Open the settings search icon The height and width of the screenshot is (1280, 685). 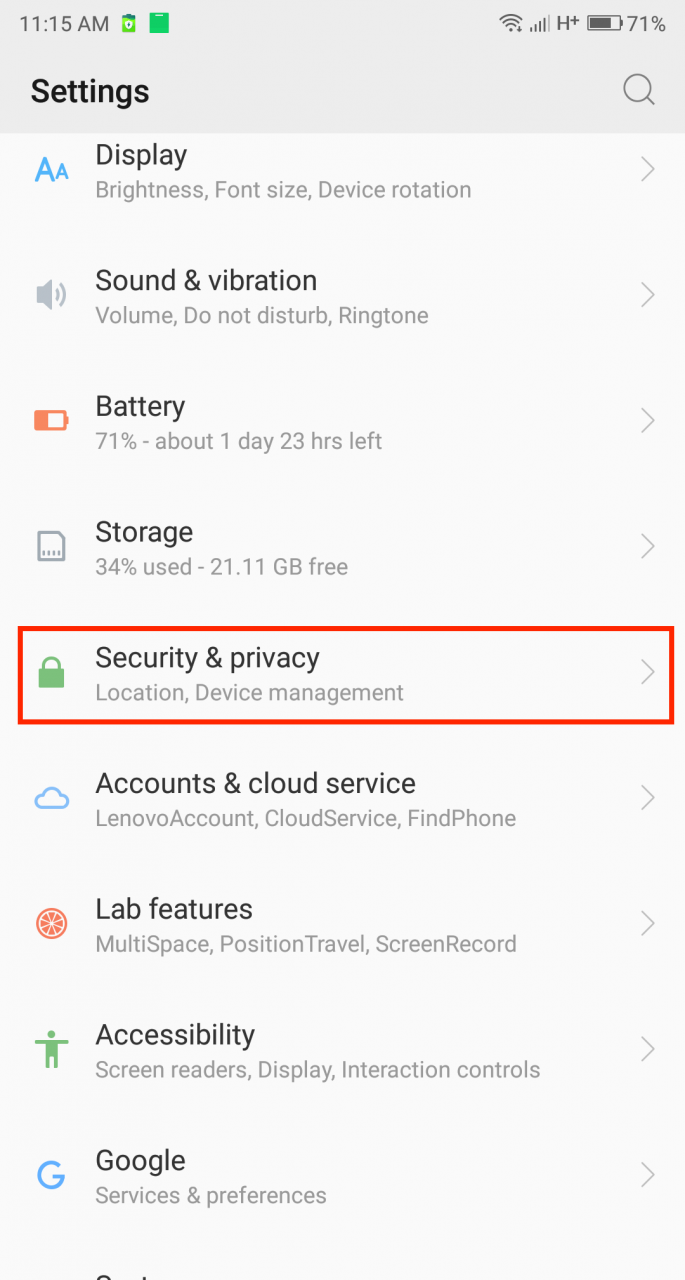click(x=639, y=90)
